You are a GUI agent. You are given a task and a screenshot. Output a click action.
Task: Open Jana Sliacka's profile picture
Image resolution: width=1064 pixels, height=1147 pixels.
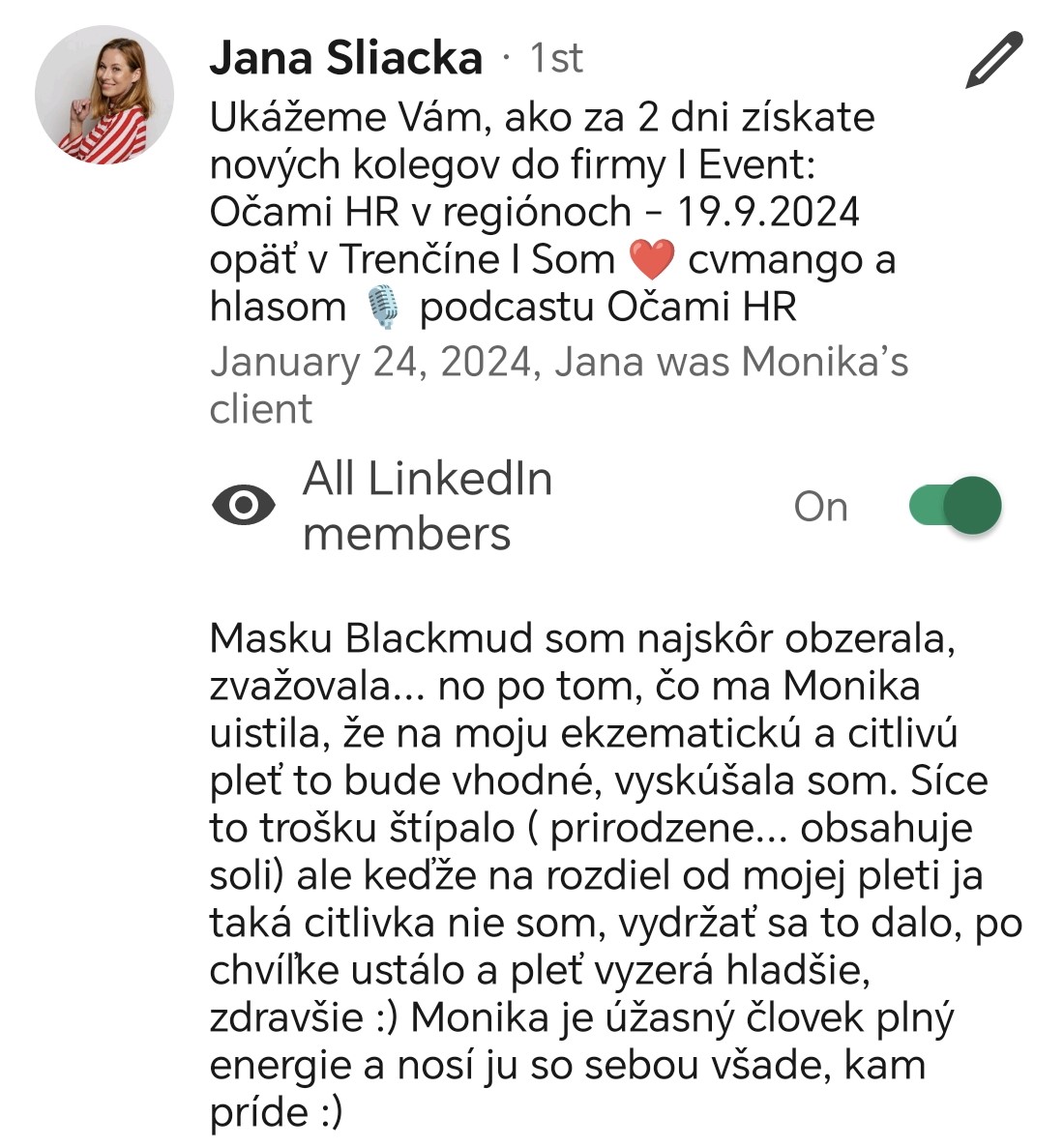[104, 95]
